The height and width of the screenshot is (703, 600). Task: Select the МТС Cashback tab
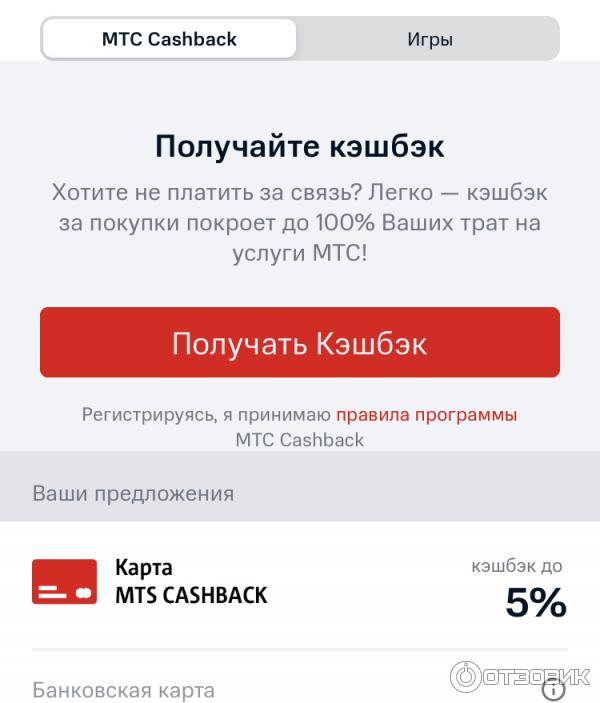pos(169,40)
